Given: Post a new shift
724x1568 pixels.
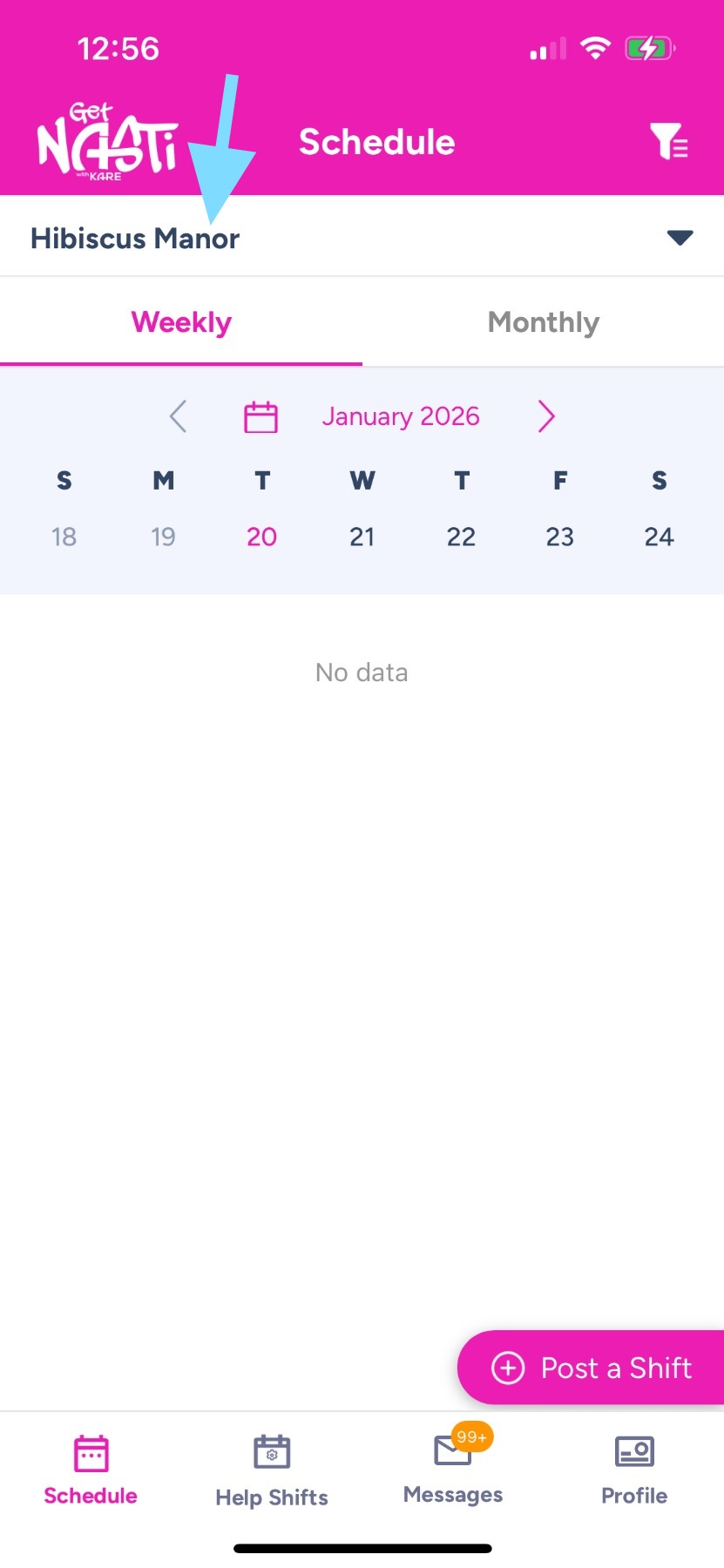Looking at the screenshot, I should pos(592,1368).
